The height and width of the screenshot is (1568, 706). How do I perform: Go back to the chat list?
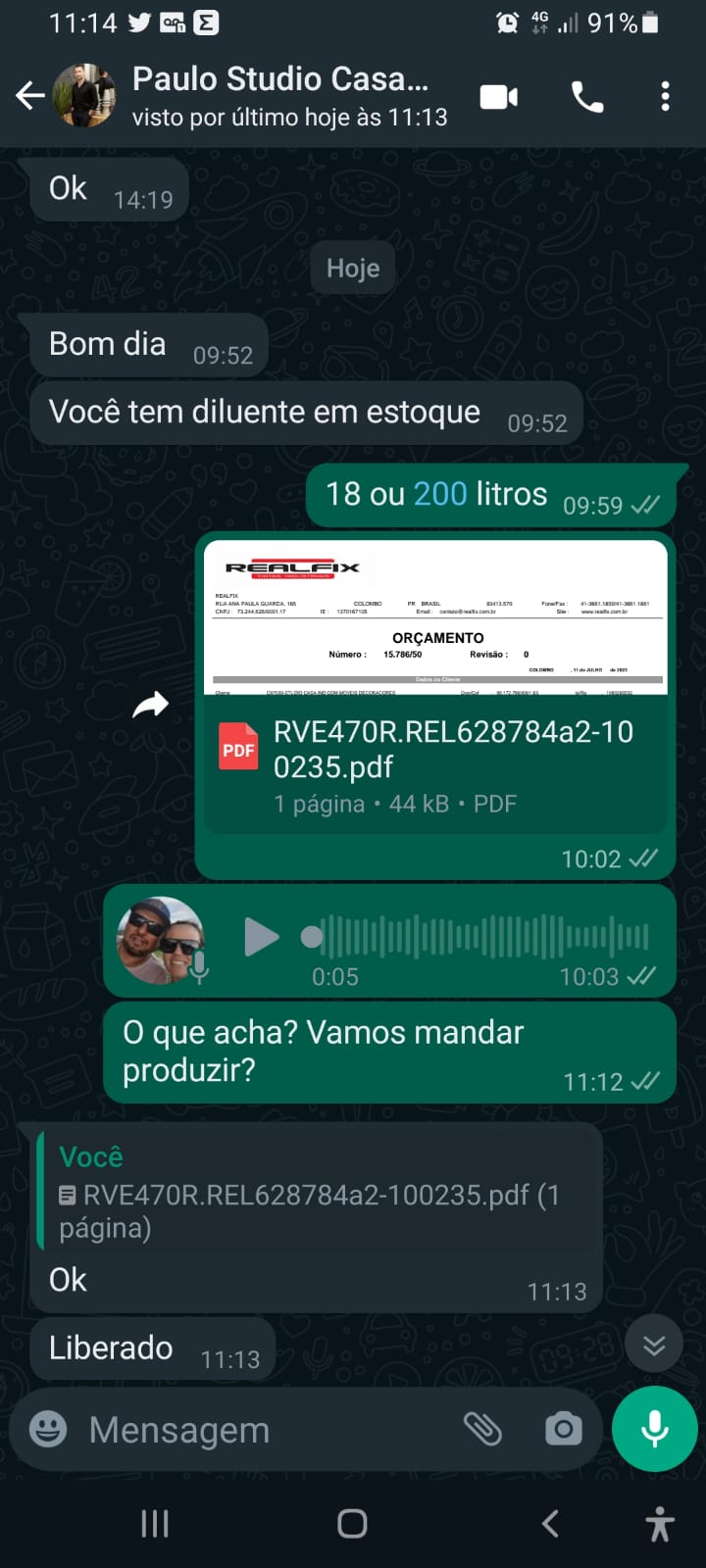tap(29, 96)
